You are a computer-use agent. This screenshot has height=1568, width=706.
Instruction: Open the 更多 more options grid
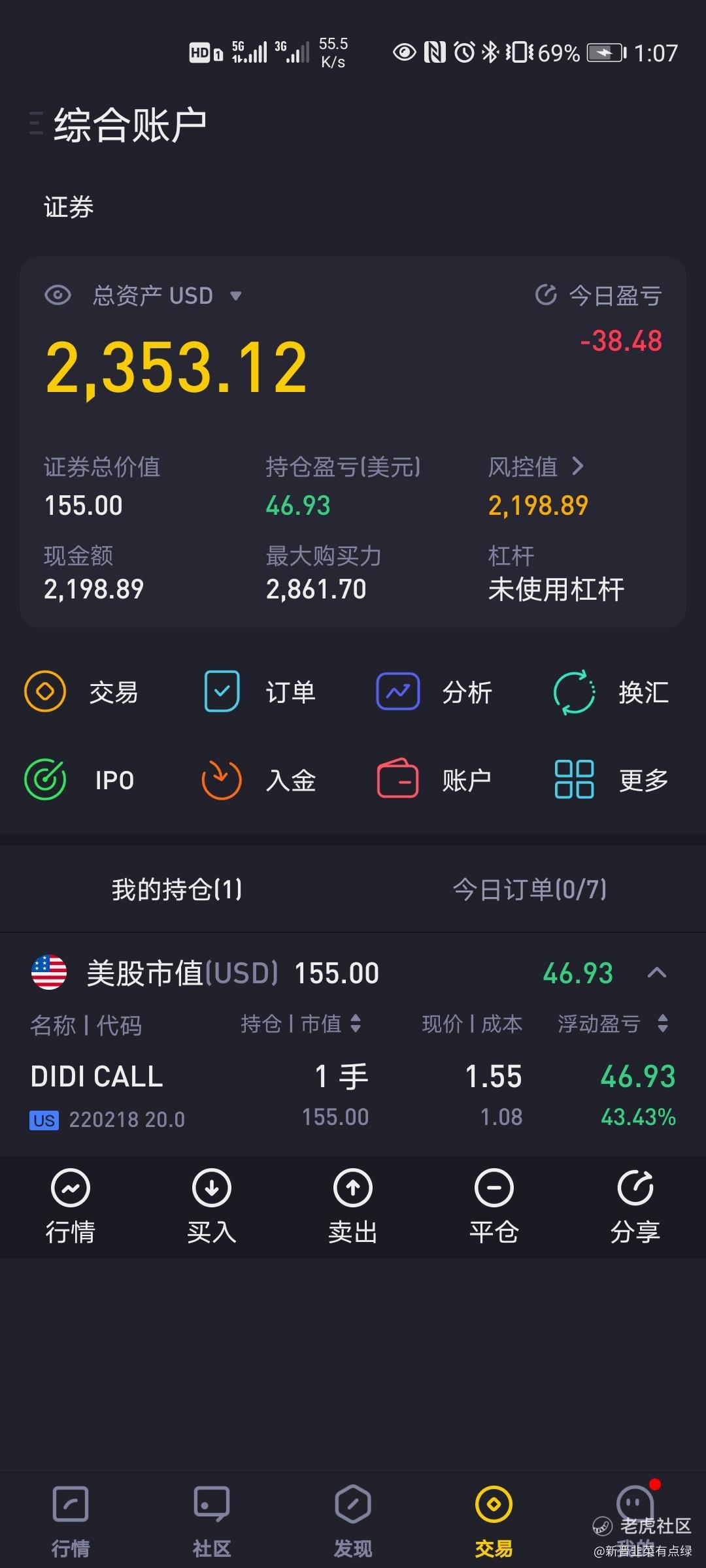611,779
